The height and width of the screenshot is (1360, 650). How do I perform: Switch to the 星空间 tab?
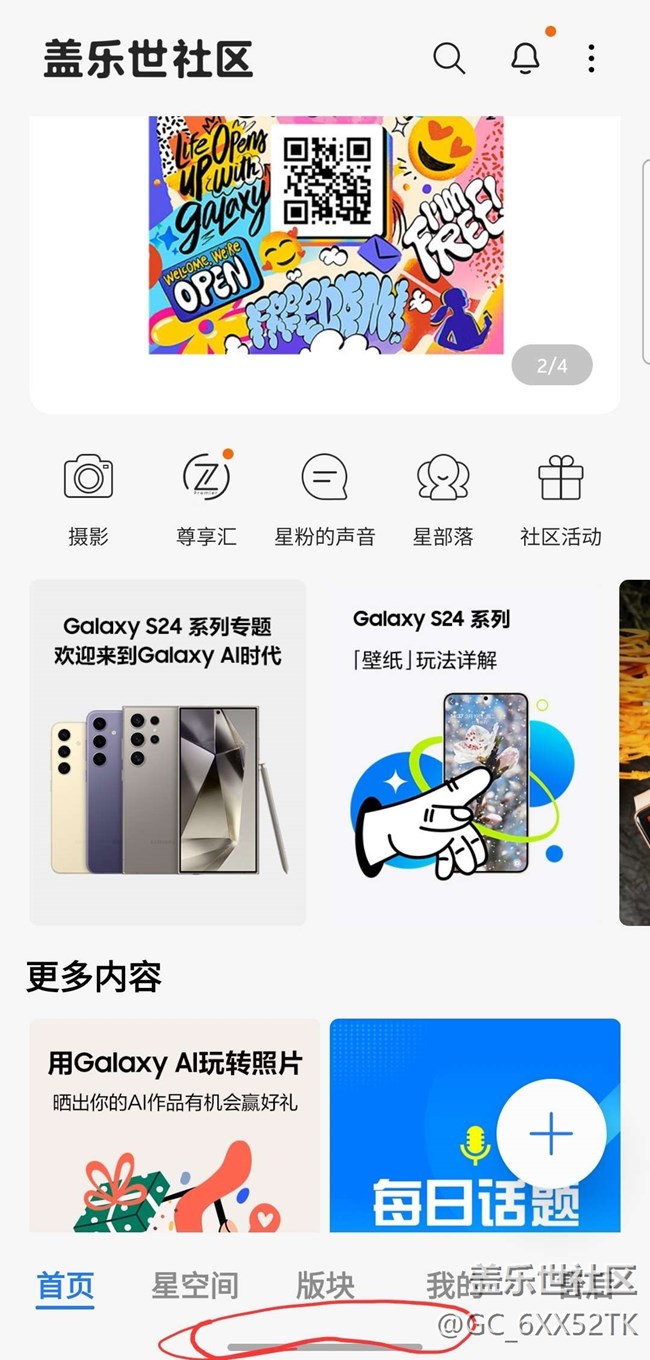click(x=195, y=1285)
